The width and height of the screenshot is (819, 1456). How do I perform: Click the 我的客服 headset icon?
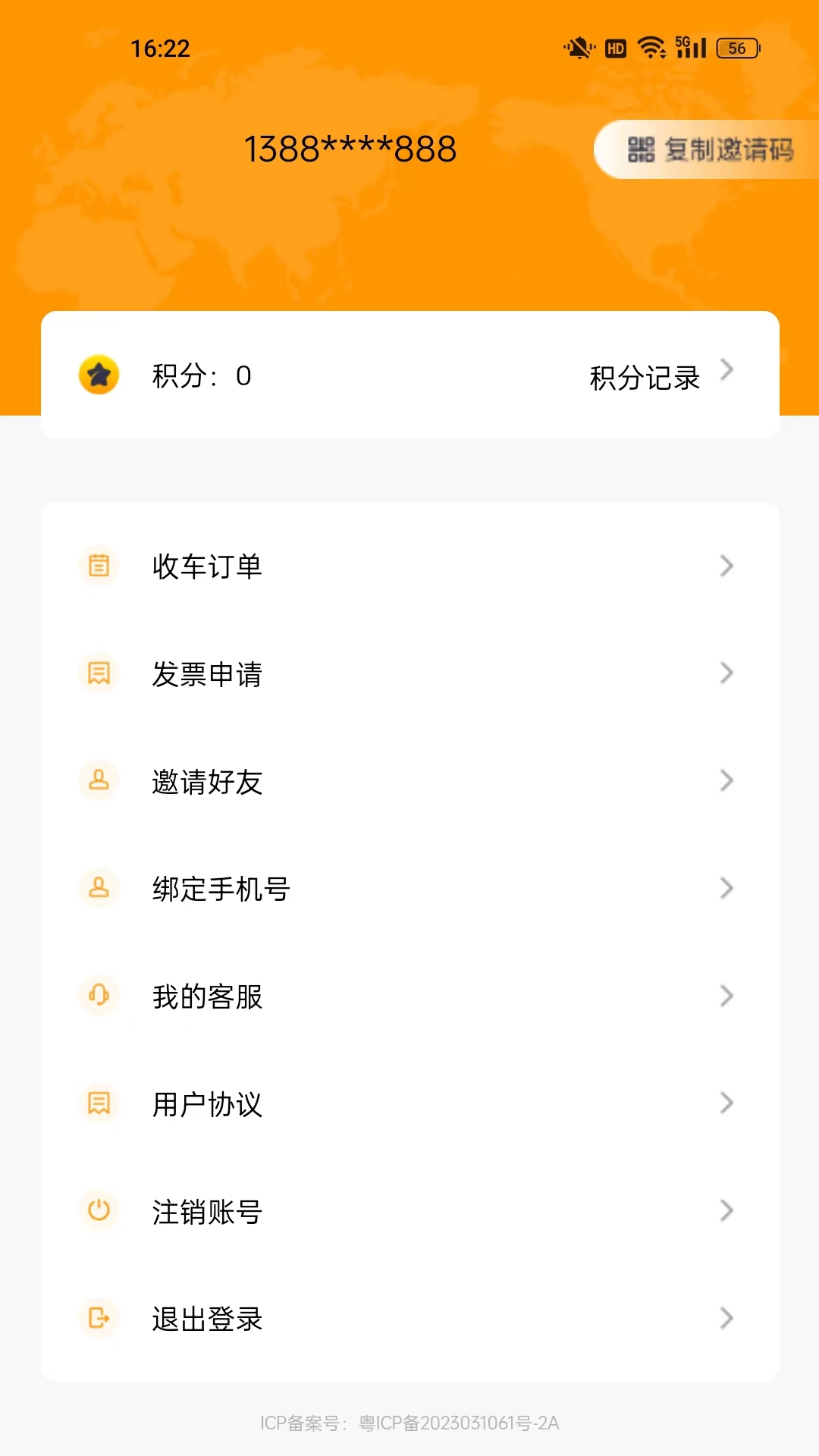[99, 996]
